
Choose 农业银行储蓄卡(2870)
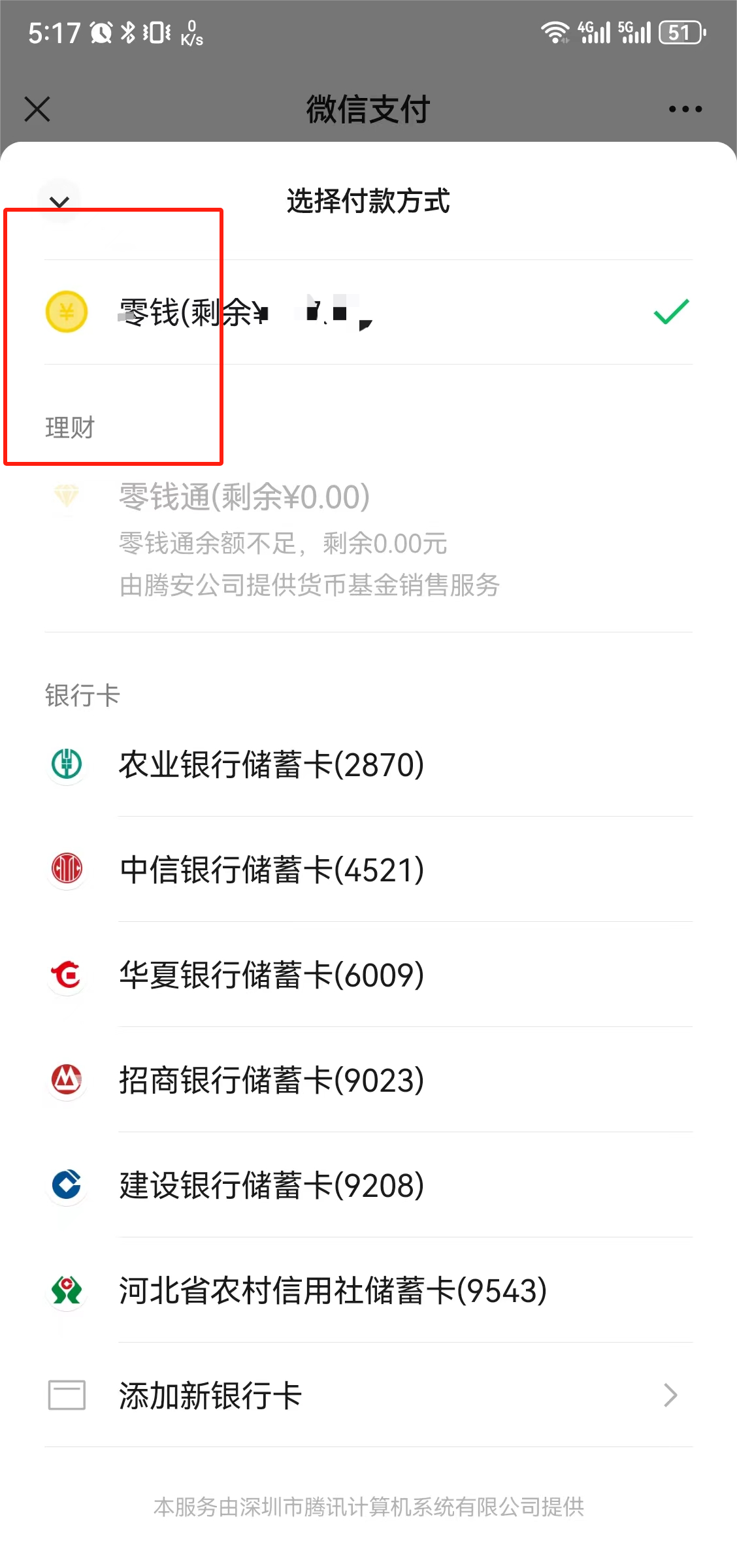368,764
